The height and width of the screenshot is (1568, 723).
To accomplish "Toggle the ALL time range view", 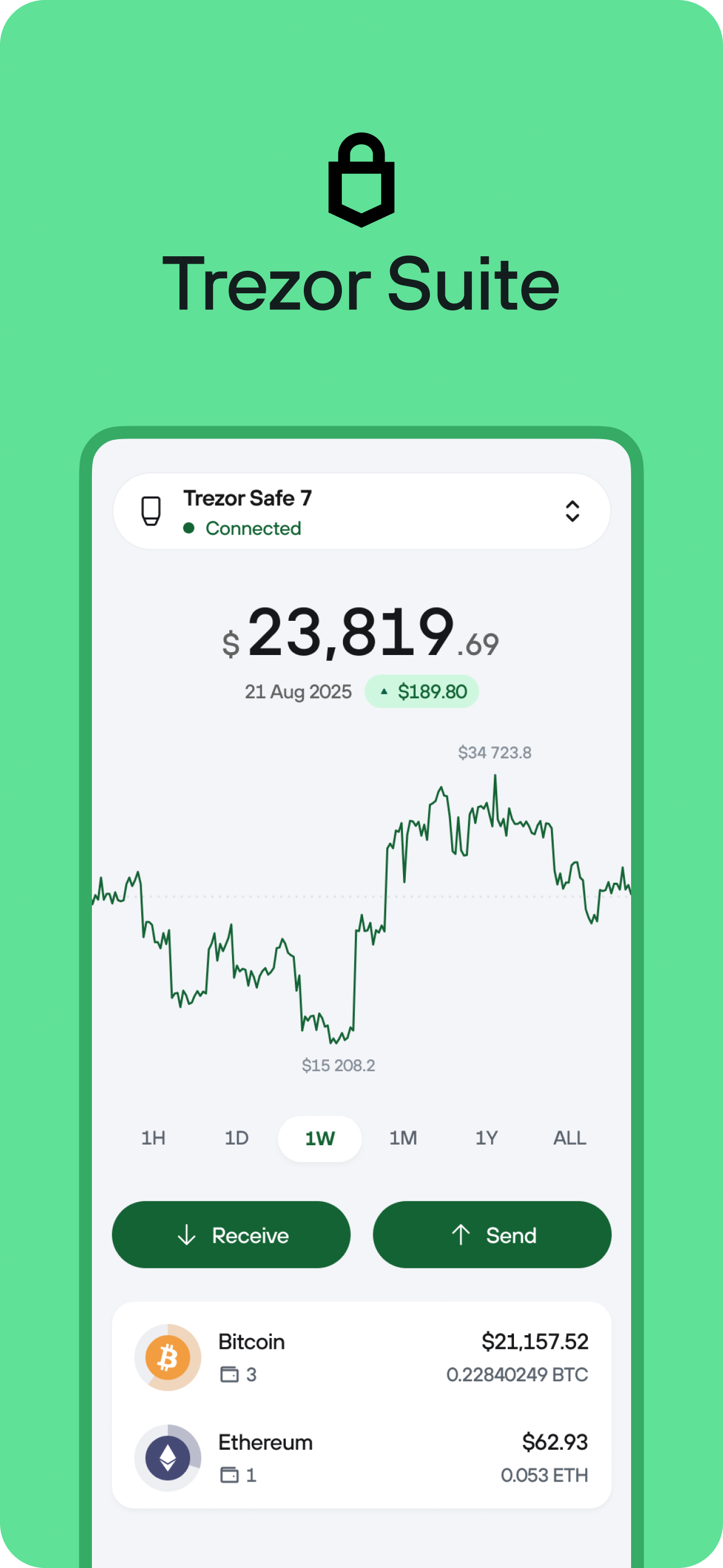I will point(568,1138).
